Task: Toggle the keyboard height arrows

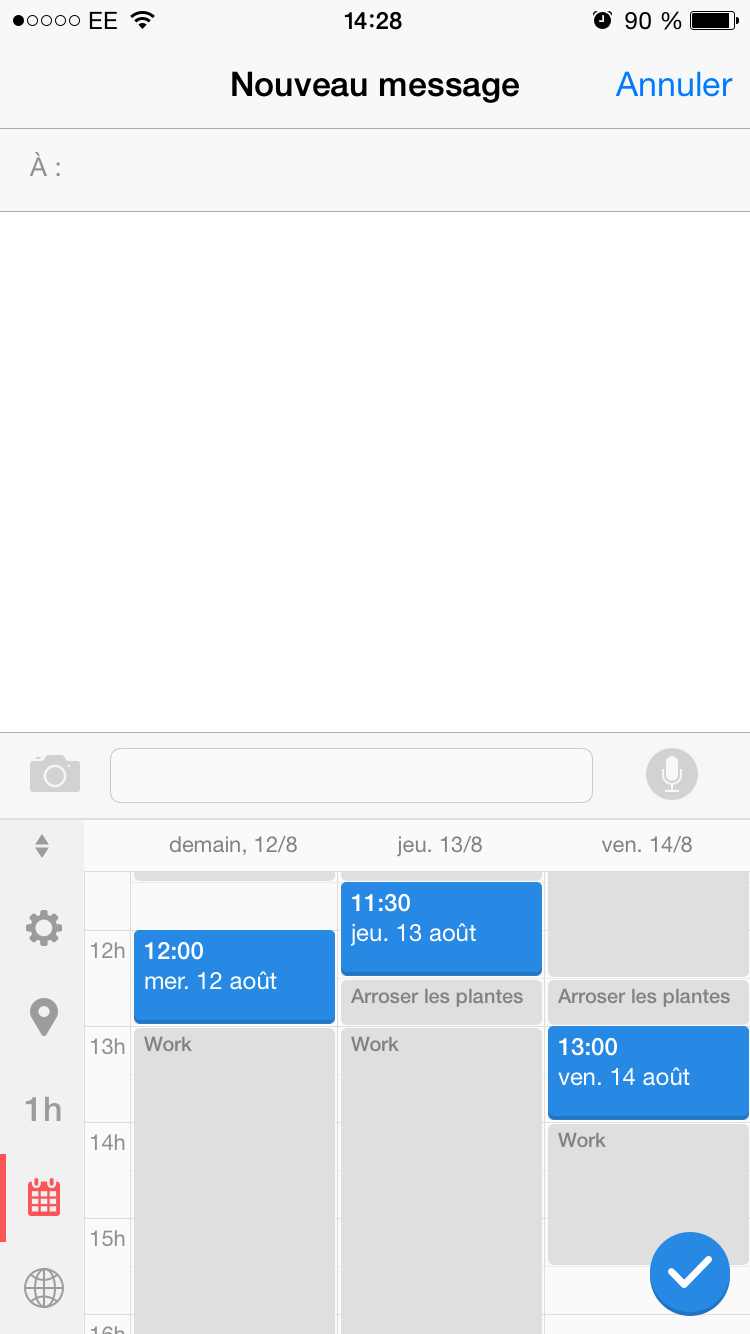Action: pyautogui.click(x=42, y=846)
